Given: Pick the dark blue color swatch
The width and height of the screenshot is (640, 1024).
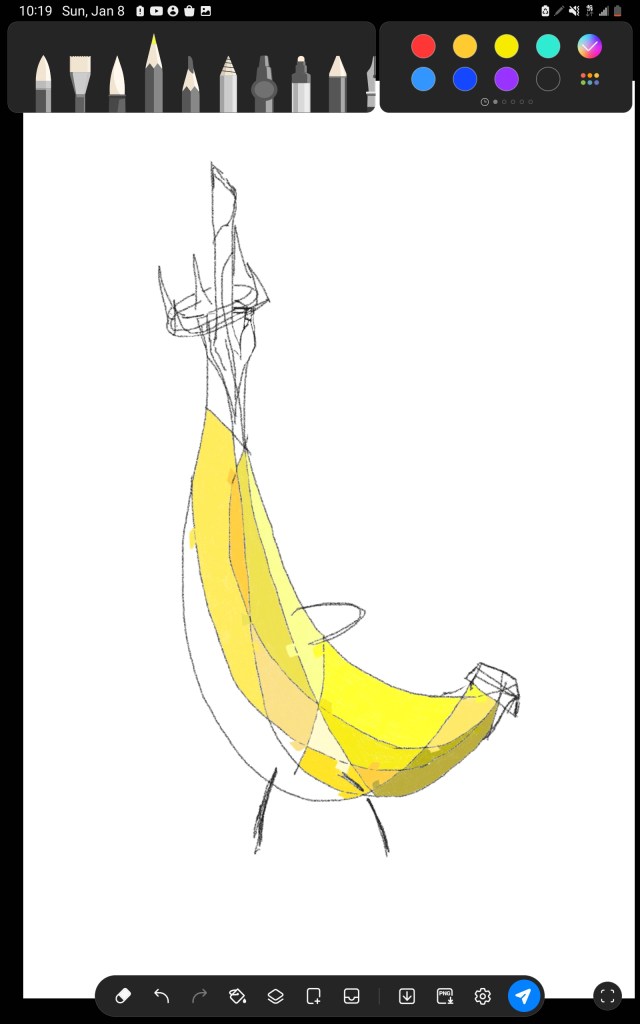Looking at the screenshot, I should [x=465, y=79].
